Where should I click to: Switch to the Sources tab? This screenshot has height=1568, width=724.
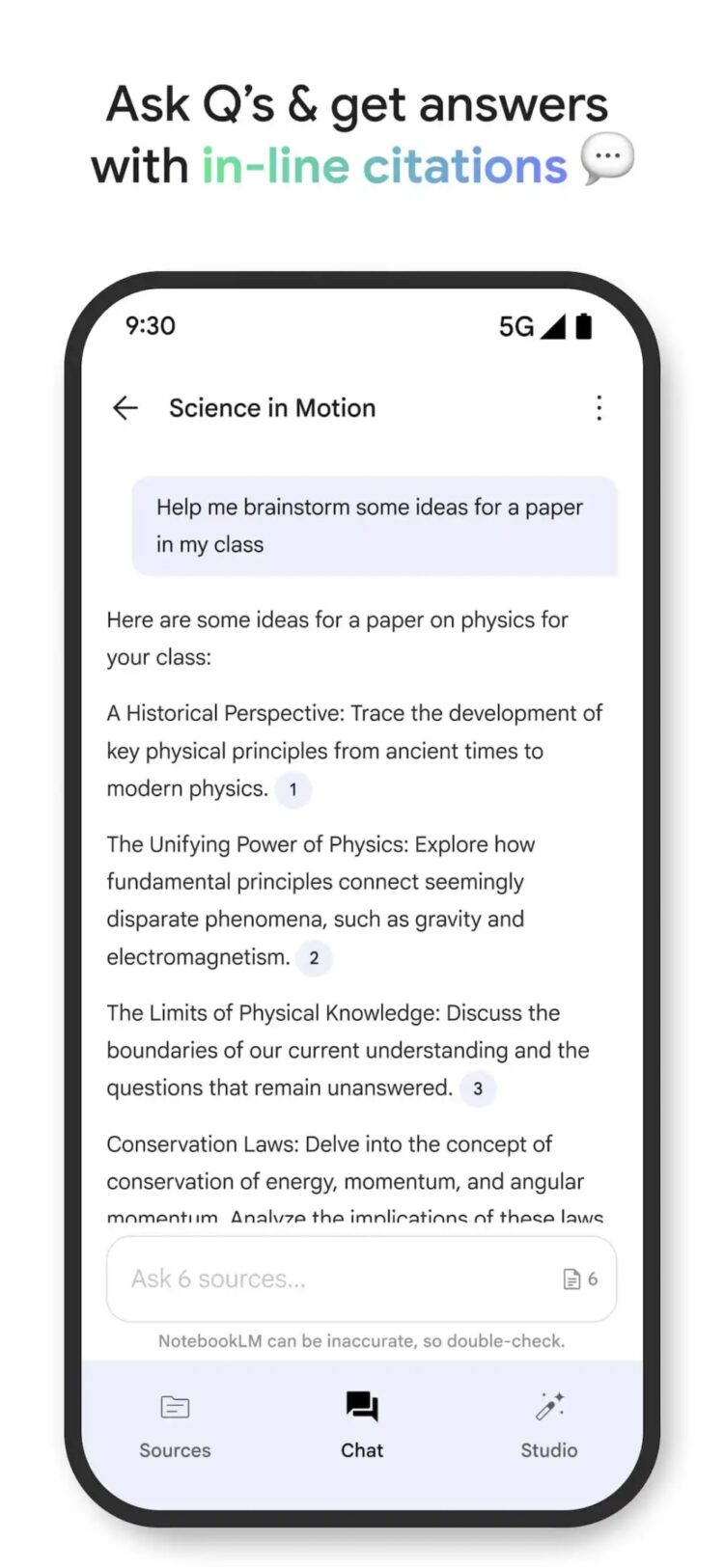174,1449
